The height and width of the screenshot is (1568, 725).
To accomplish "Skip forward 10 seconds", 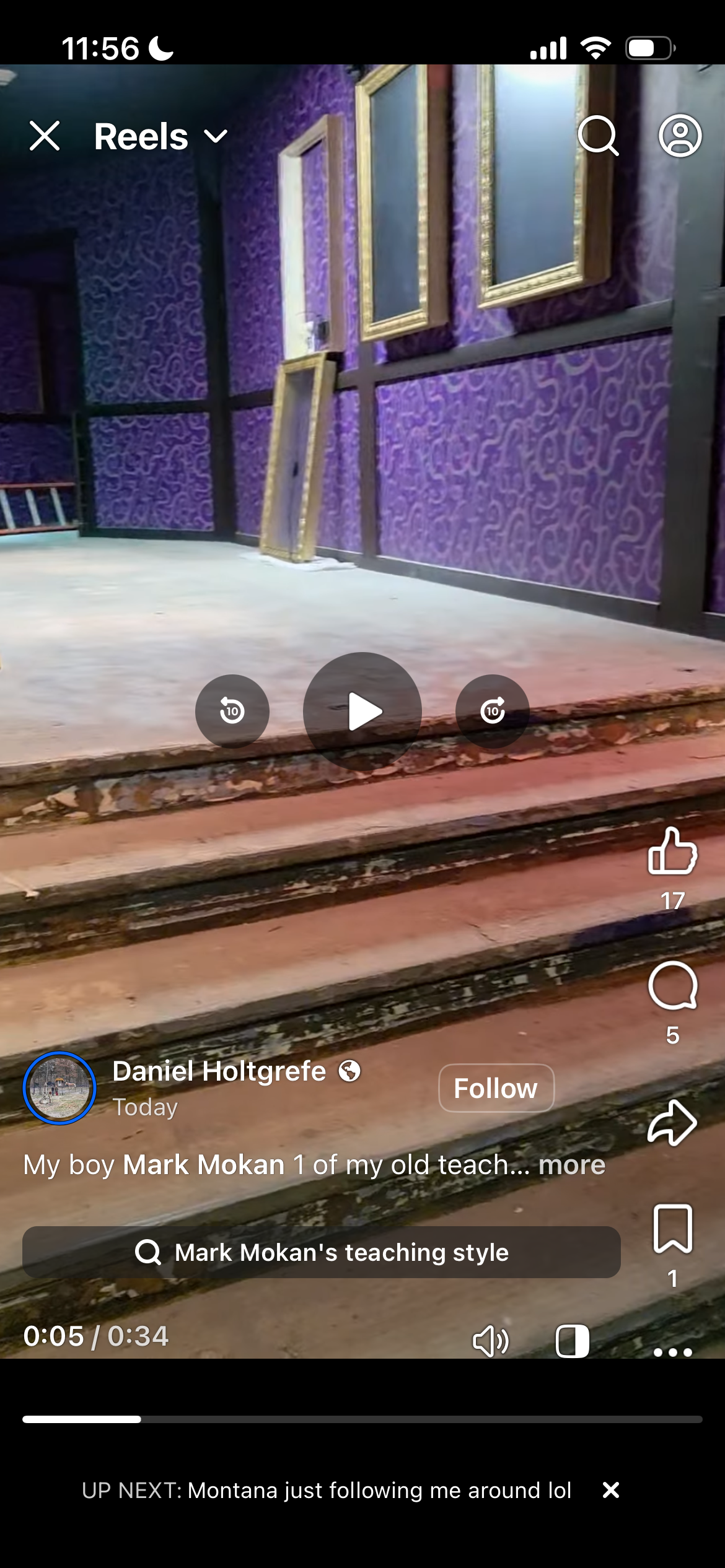I will (x=493, y=711).
